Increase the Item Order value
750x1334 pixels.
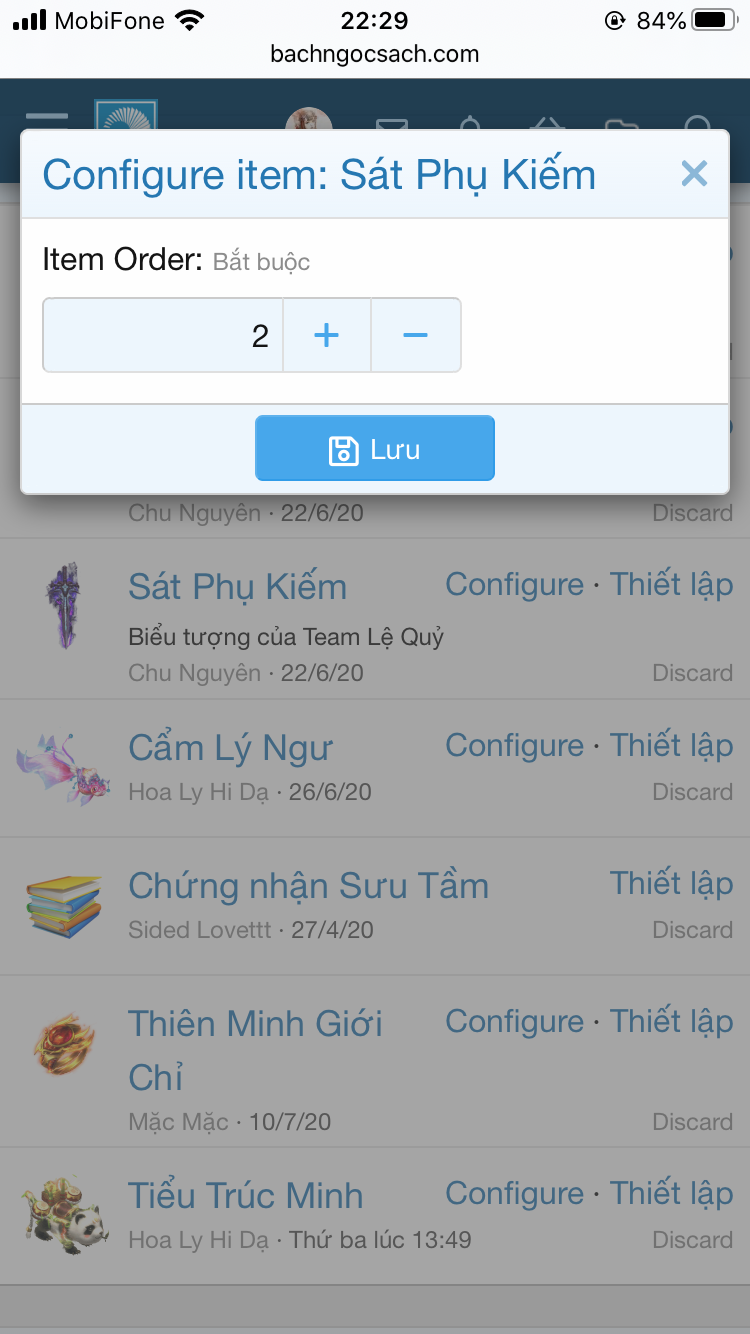[326, 335]
